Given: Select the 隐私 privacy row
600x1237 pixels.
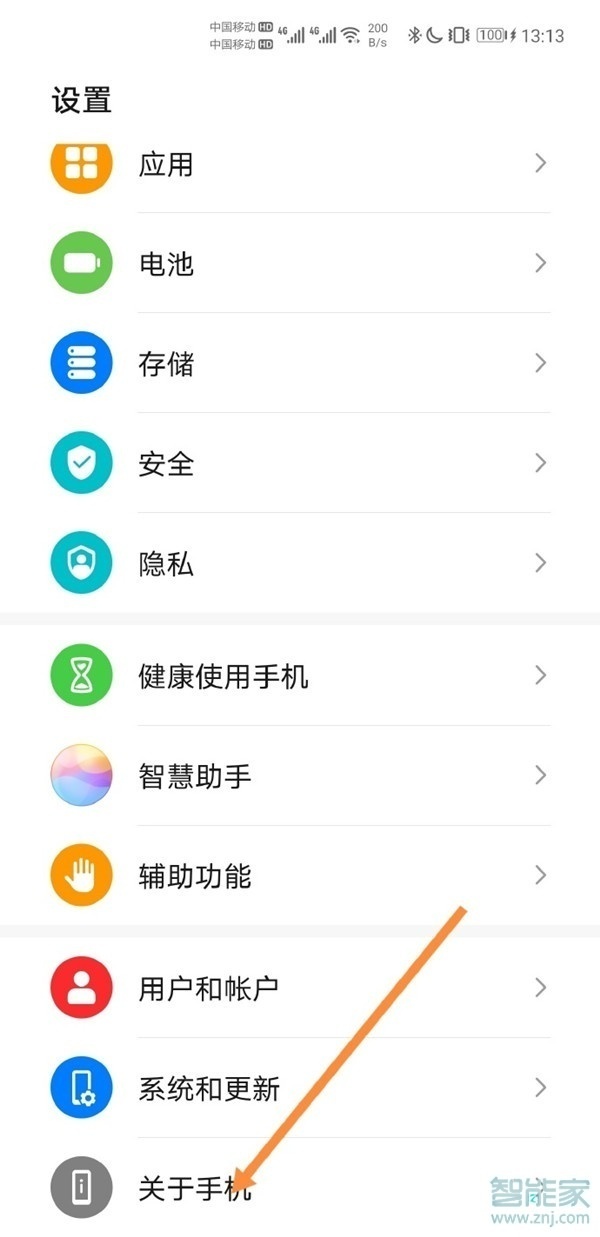Looking at the screenshot, I should point(300,564).
